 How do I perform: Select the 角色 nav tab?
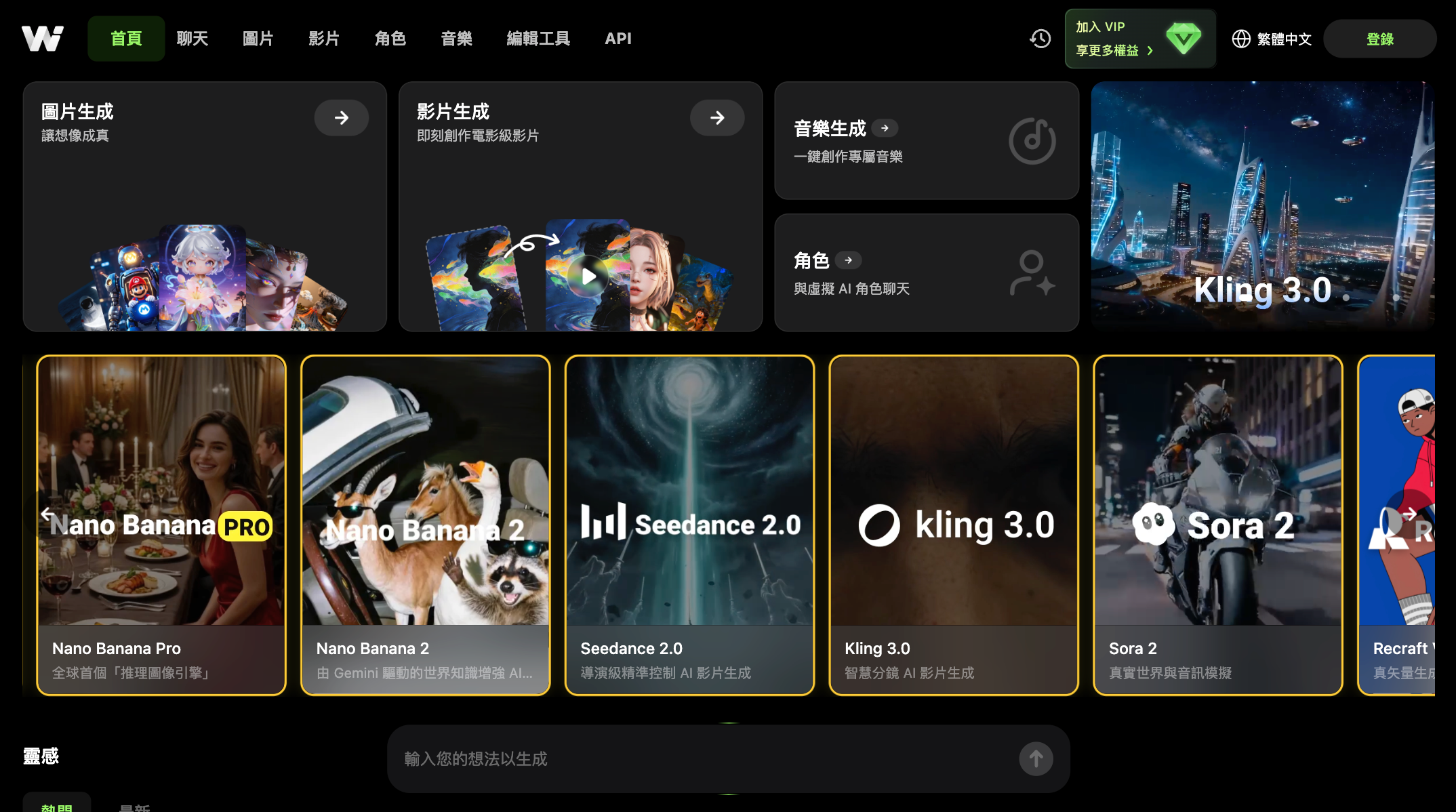[x=390, y=39]
